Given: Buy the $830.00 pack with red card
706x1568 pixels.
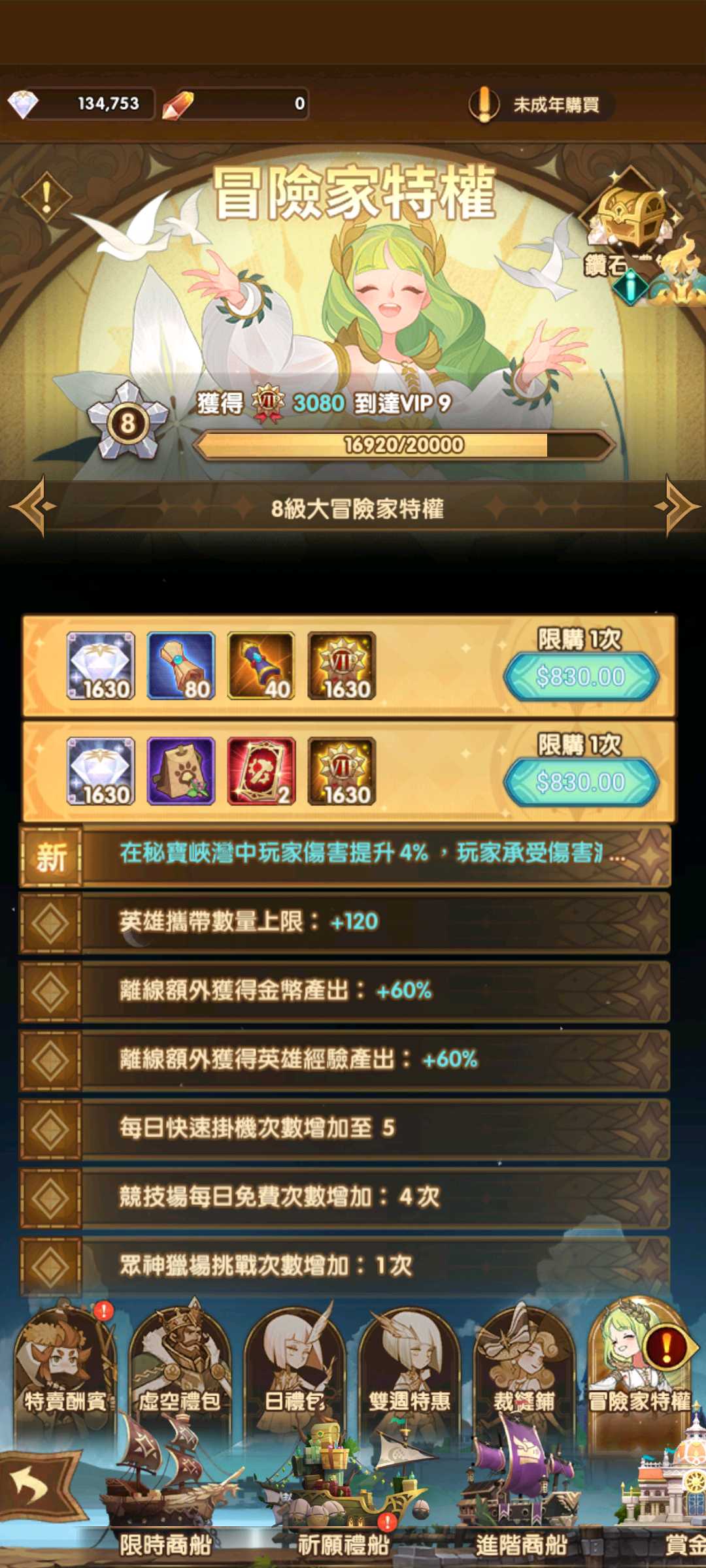Looking at the screenshot, I should (580, 782).
